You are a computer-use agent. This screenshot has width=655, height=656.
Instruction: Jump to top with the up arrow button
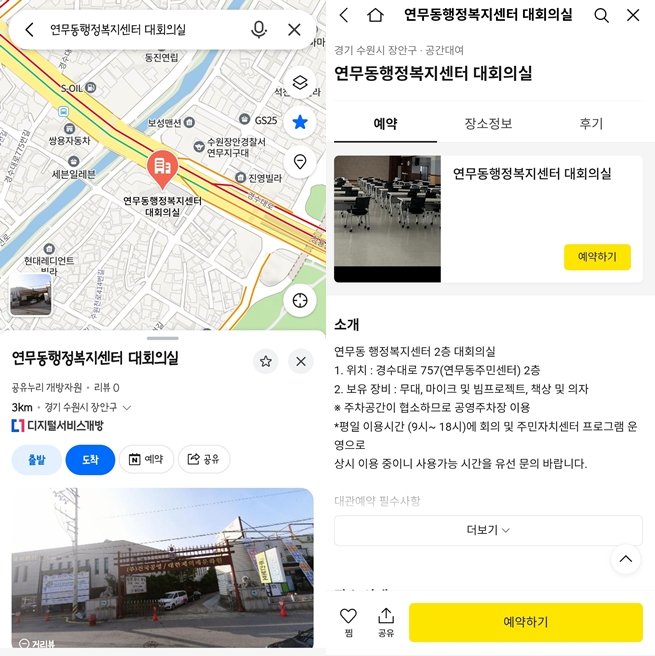coord(625,559)
